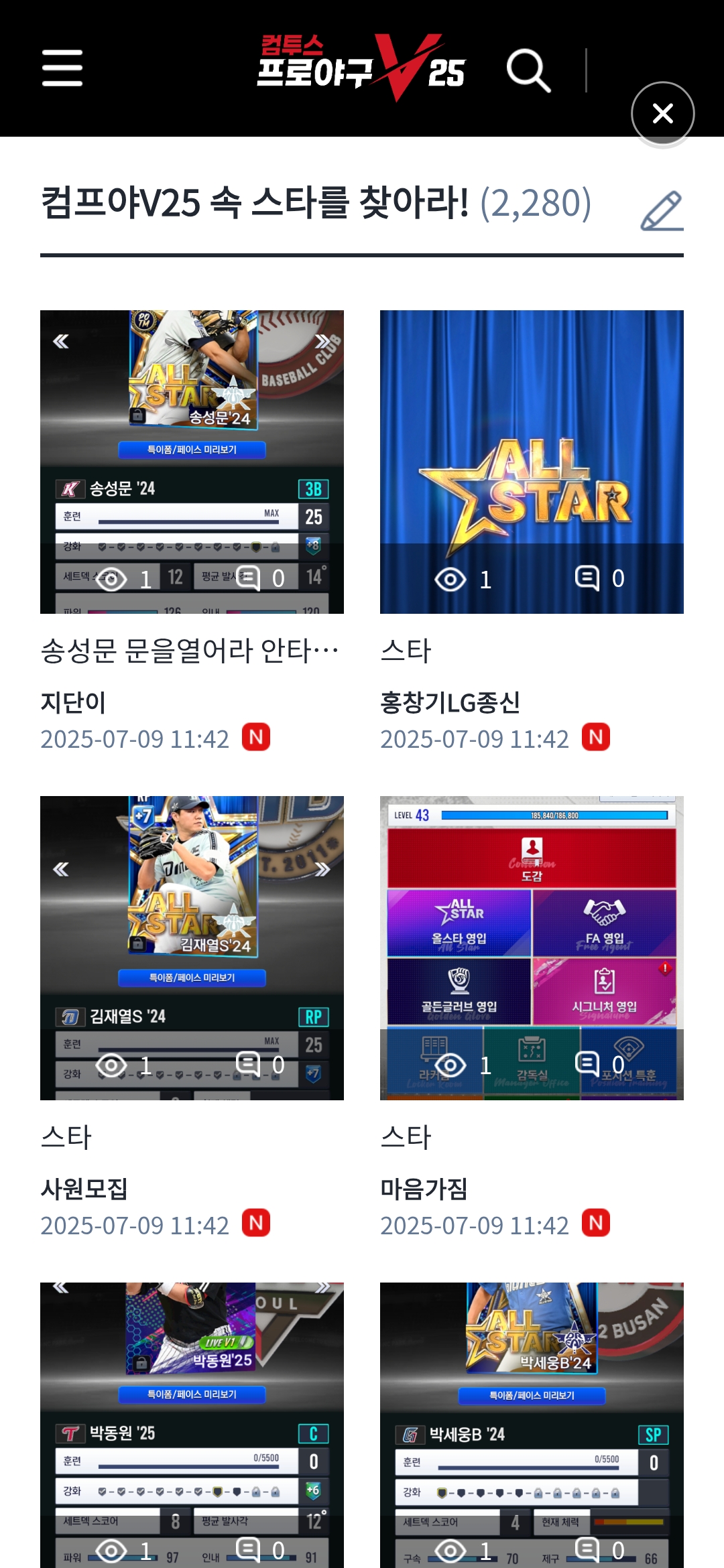Write a new post with pencil icon
The height and width of the screenshot is (1568, 724).
point(662,210)
